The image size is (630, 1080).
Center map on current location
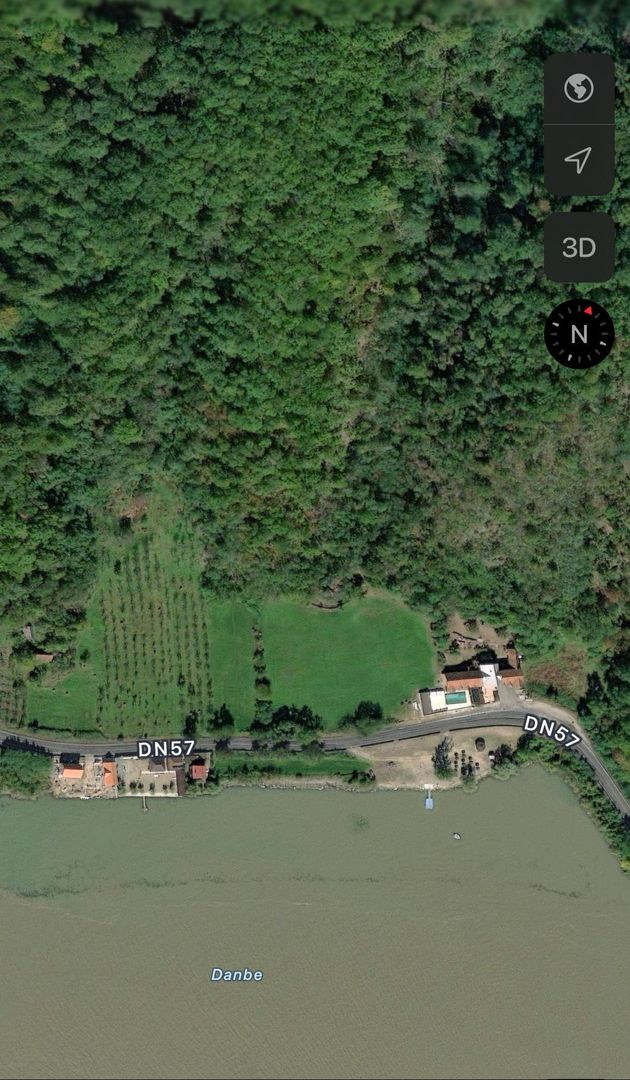(x=579, y=160)
